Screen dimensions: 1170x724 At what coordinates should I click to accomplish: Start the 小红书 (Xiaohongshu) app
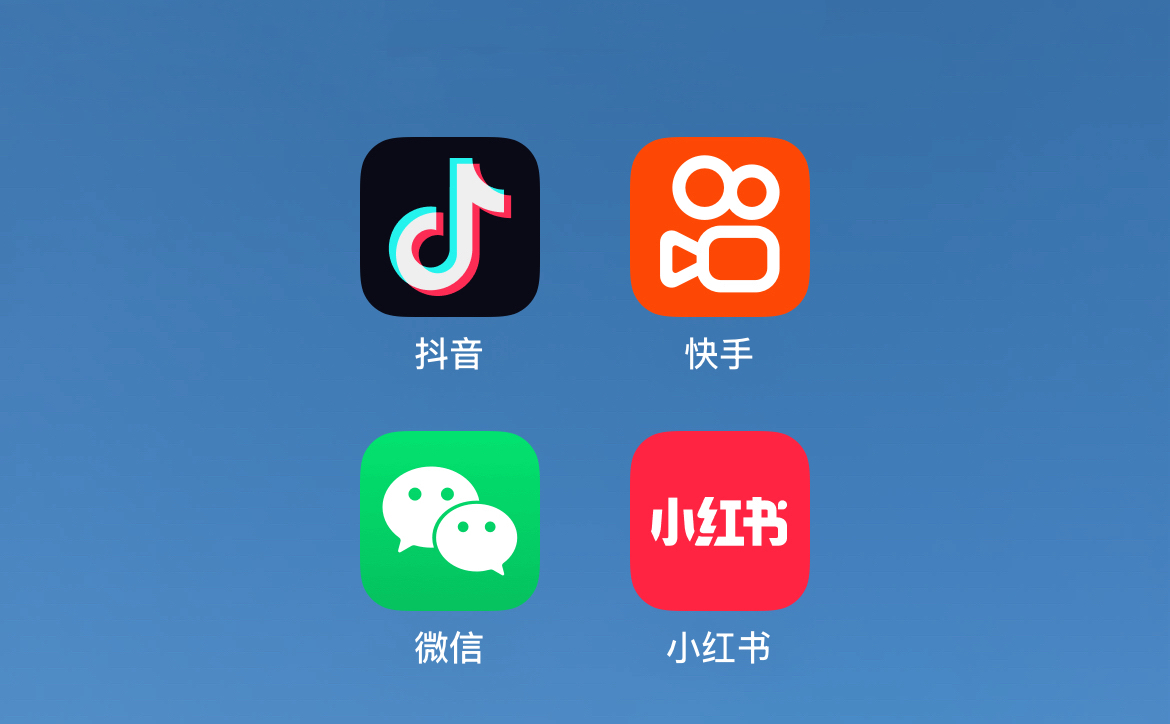[719, 521]
